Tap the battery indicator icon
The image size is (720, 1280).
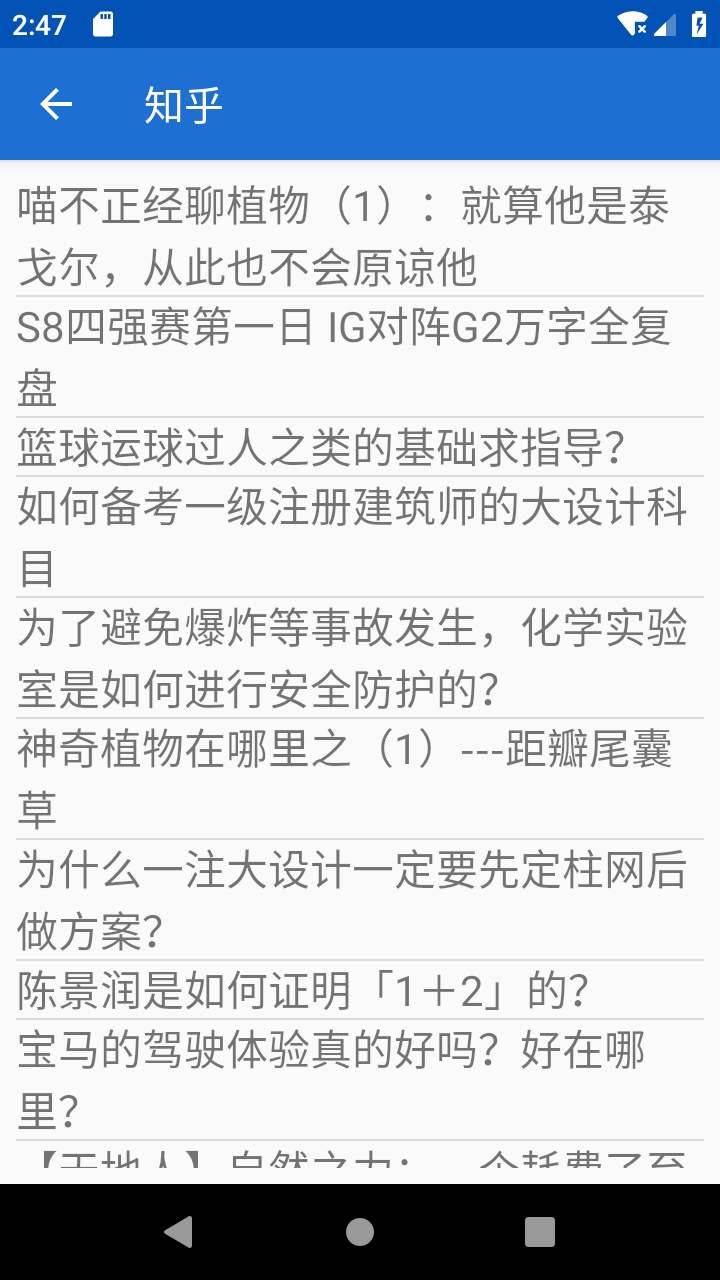(697, 22)
